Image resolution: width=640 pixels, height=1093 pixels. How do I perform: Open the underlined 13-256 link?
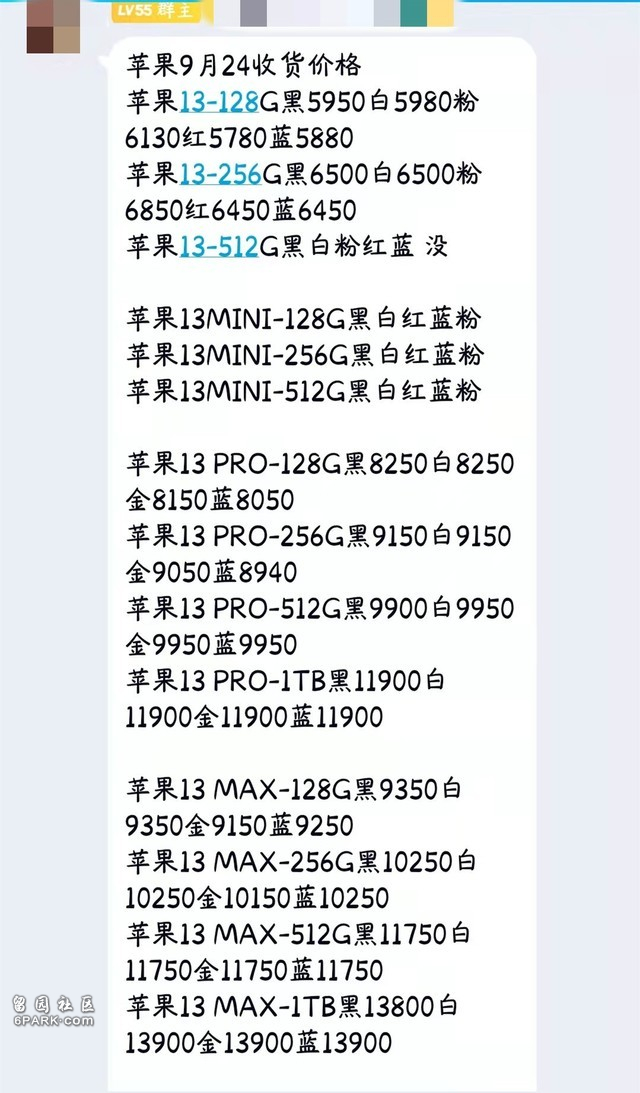pos(220,174)
